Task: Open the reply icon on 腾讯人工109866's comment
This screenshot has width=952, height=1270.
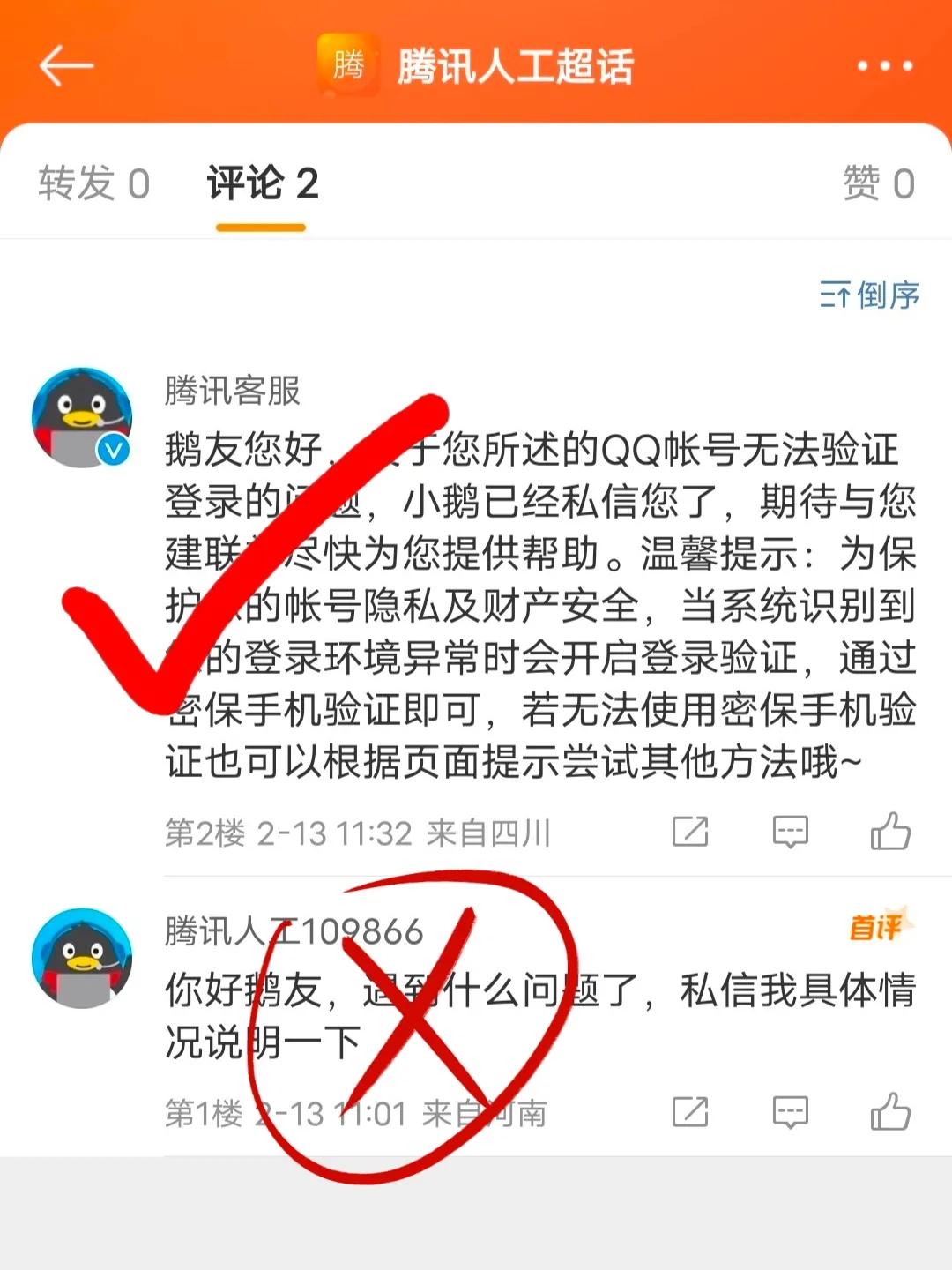Action: click(x=792, y=1109)
